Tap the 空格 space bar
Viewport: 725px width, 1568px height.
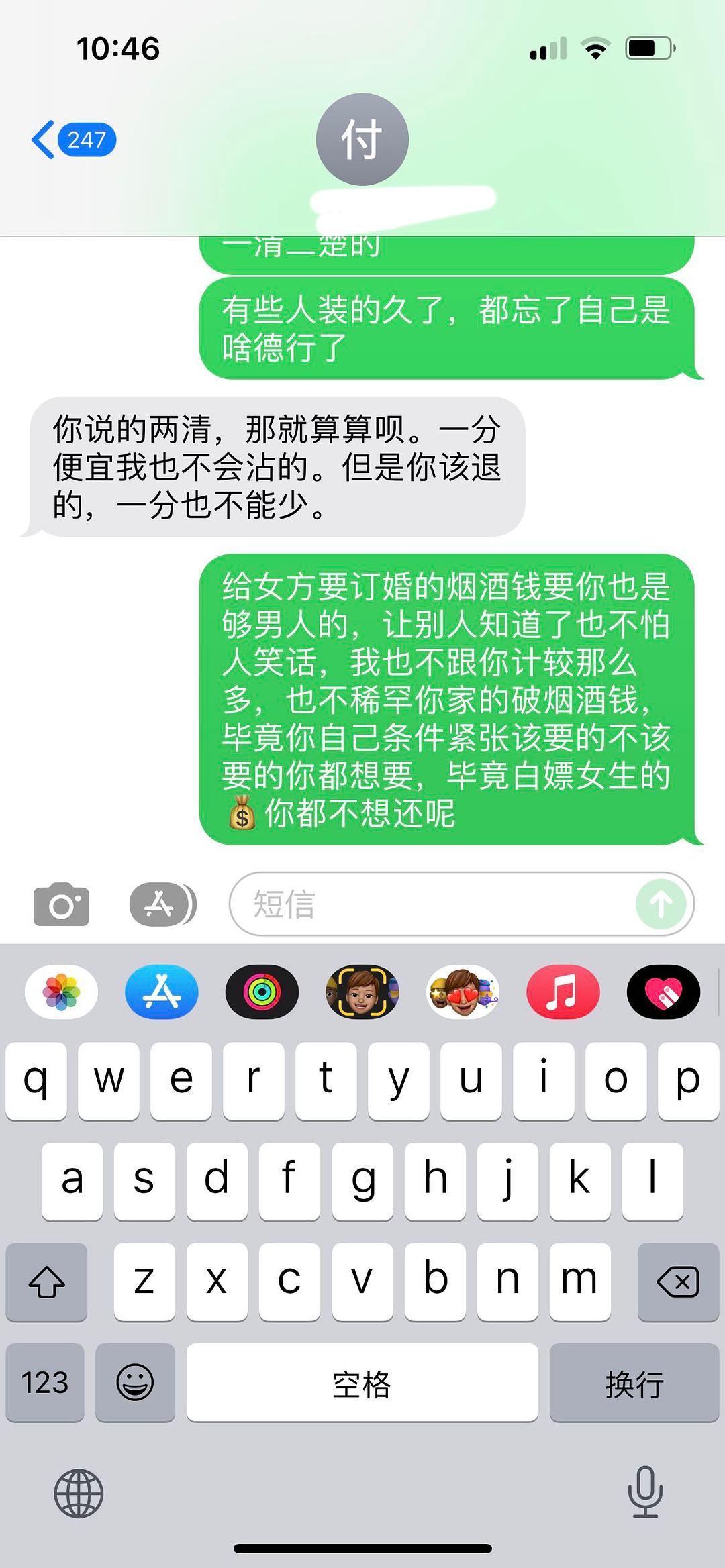point(362,1383)
